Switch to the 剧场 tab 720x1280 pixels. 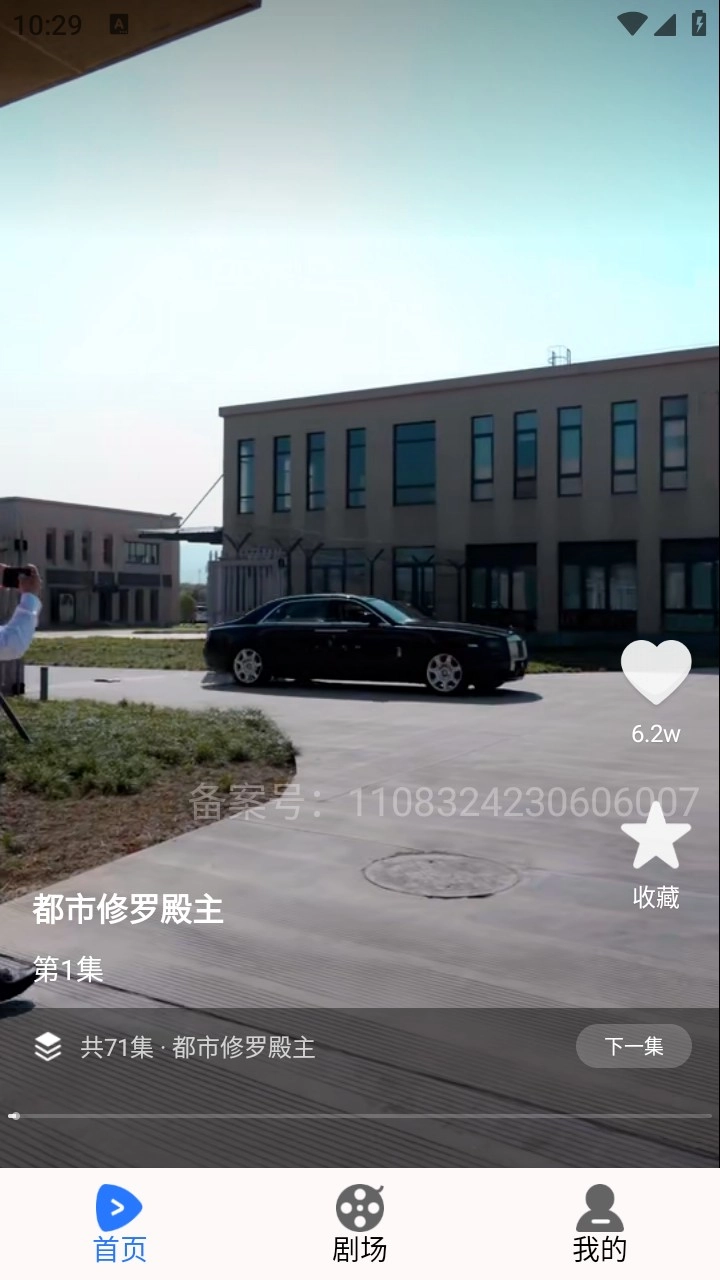click(x=360, y=1222)
